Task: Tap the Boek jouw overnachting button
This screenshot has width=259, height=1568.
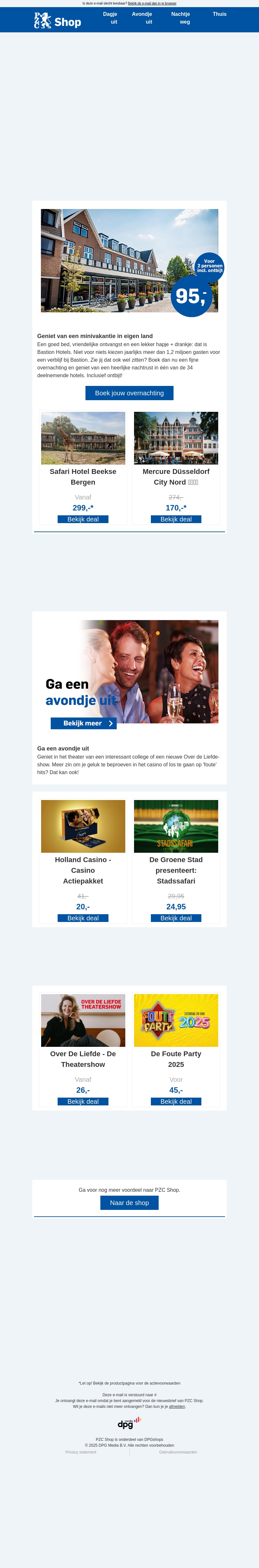Action: tap(129, 393)
